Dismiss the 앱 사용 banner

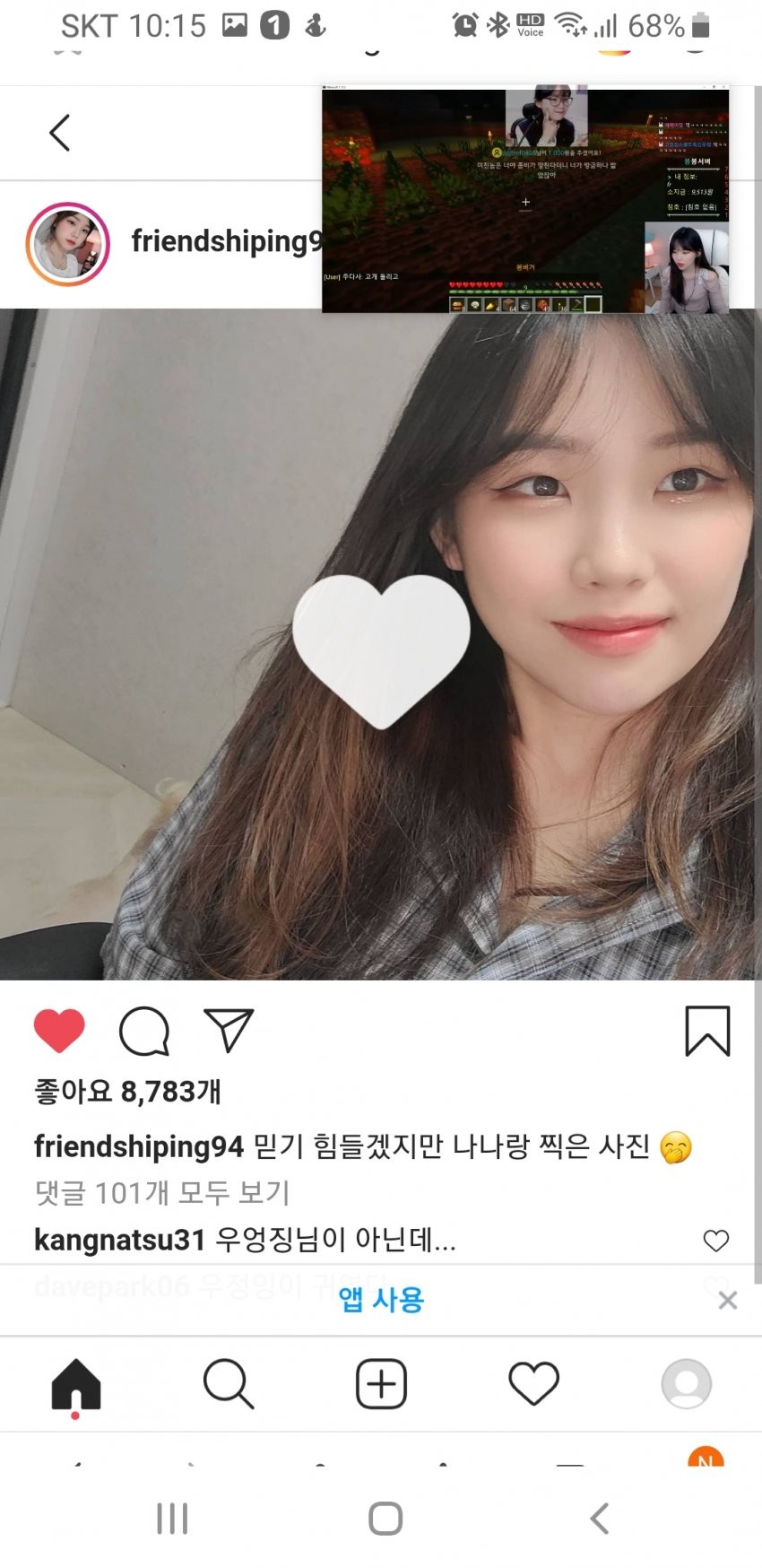(x=727, y=1300)
